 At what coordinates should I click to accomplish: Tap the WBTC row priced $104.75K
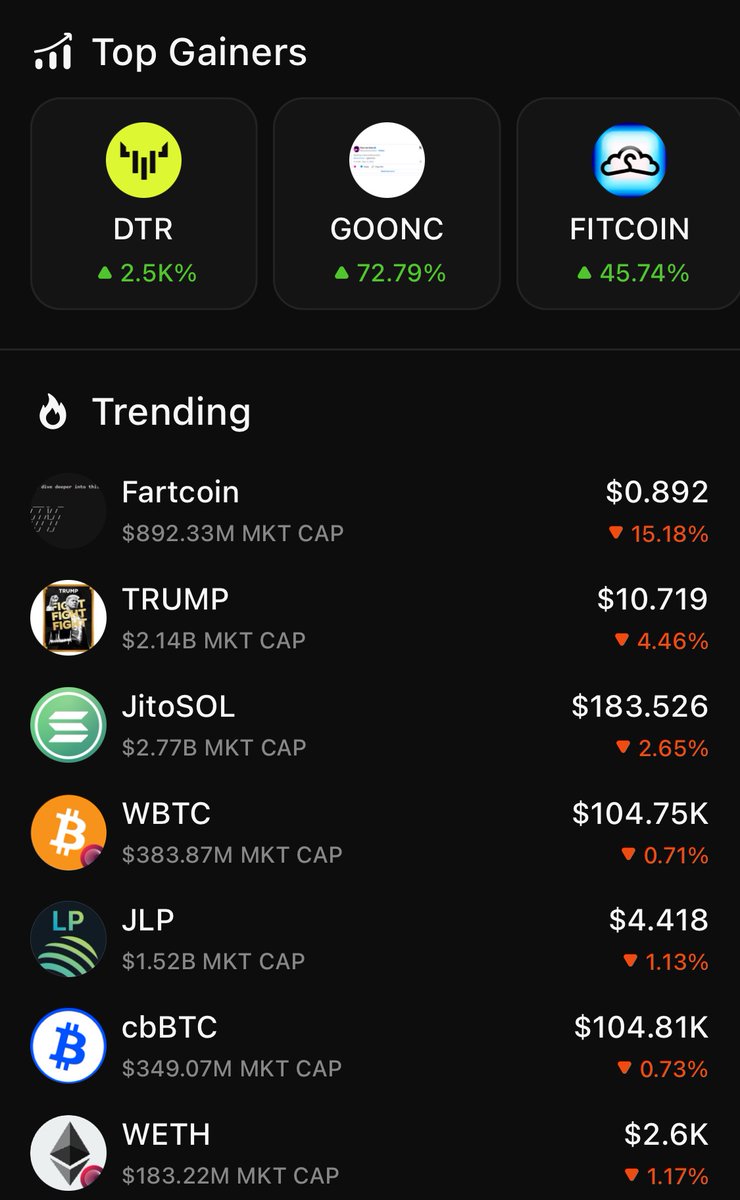pyautogui.click(x=370, y=832)
